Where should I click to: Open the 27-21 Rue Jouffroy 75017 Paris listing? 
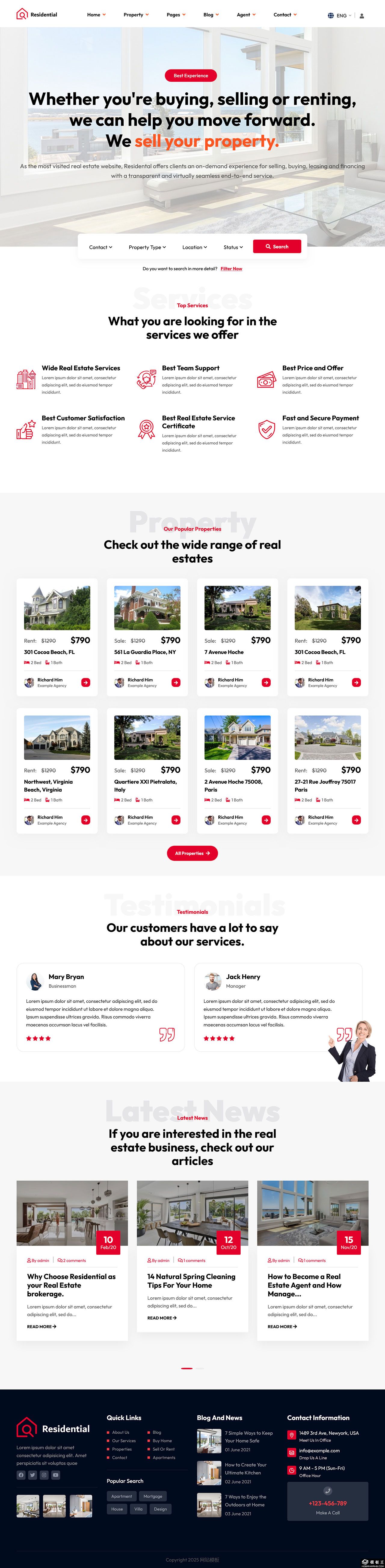[x=325, y=785]
